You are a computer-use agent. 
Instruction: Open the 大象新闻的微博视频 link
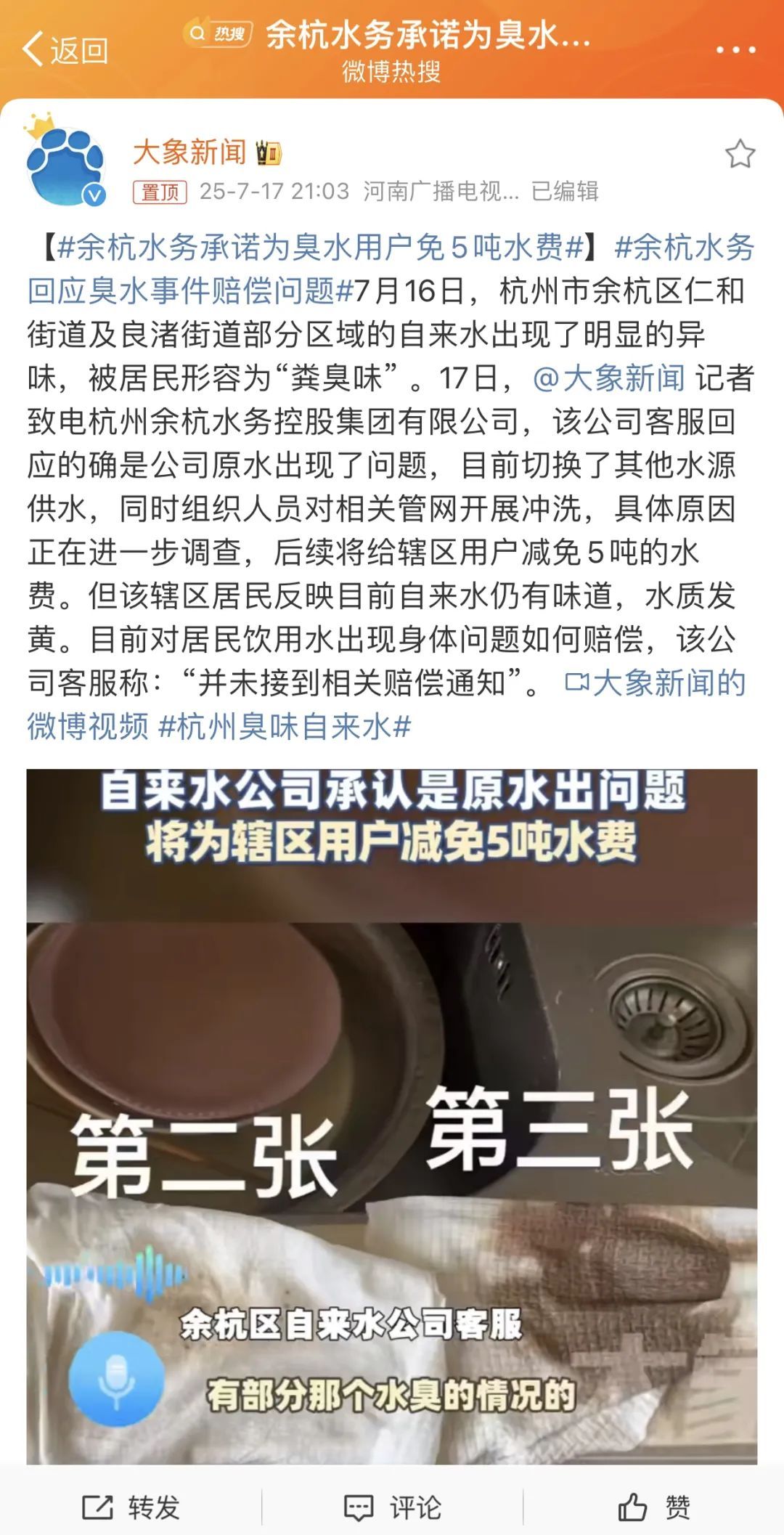[653, 683]
